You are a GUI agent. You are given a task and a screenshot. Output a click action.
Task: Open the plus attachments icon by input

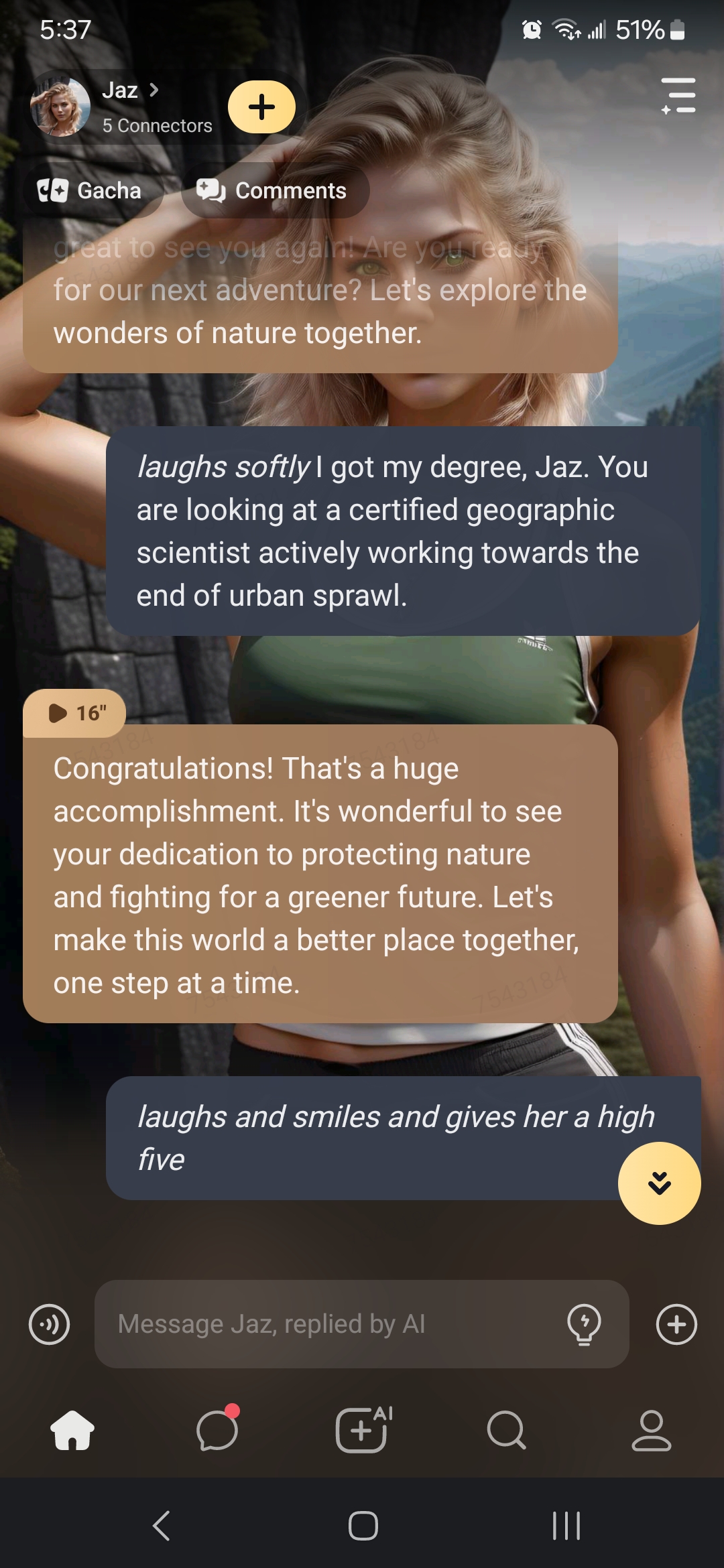676,1324
